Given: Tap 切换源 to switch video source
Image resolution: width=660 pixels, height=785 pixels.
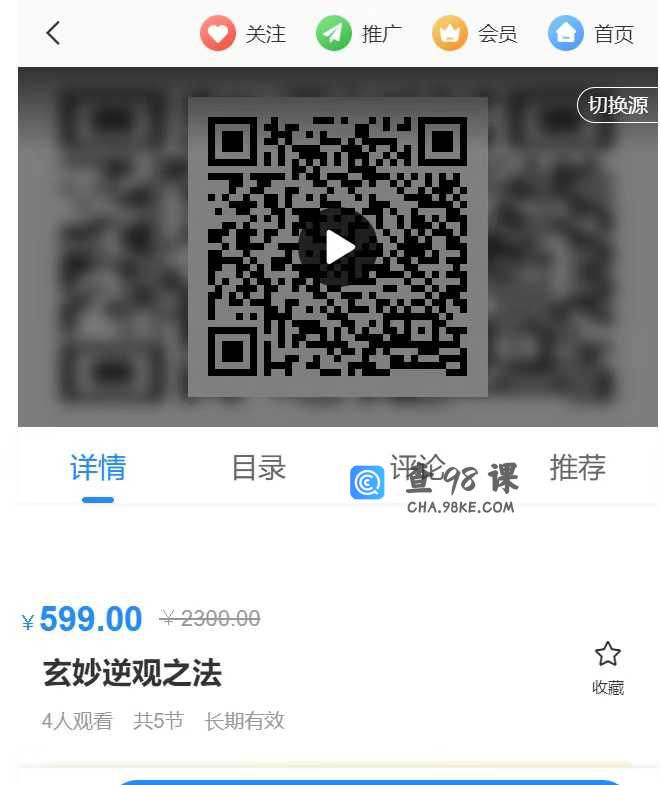Looking at the screenshot, I should [x=617, y=105].
